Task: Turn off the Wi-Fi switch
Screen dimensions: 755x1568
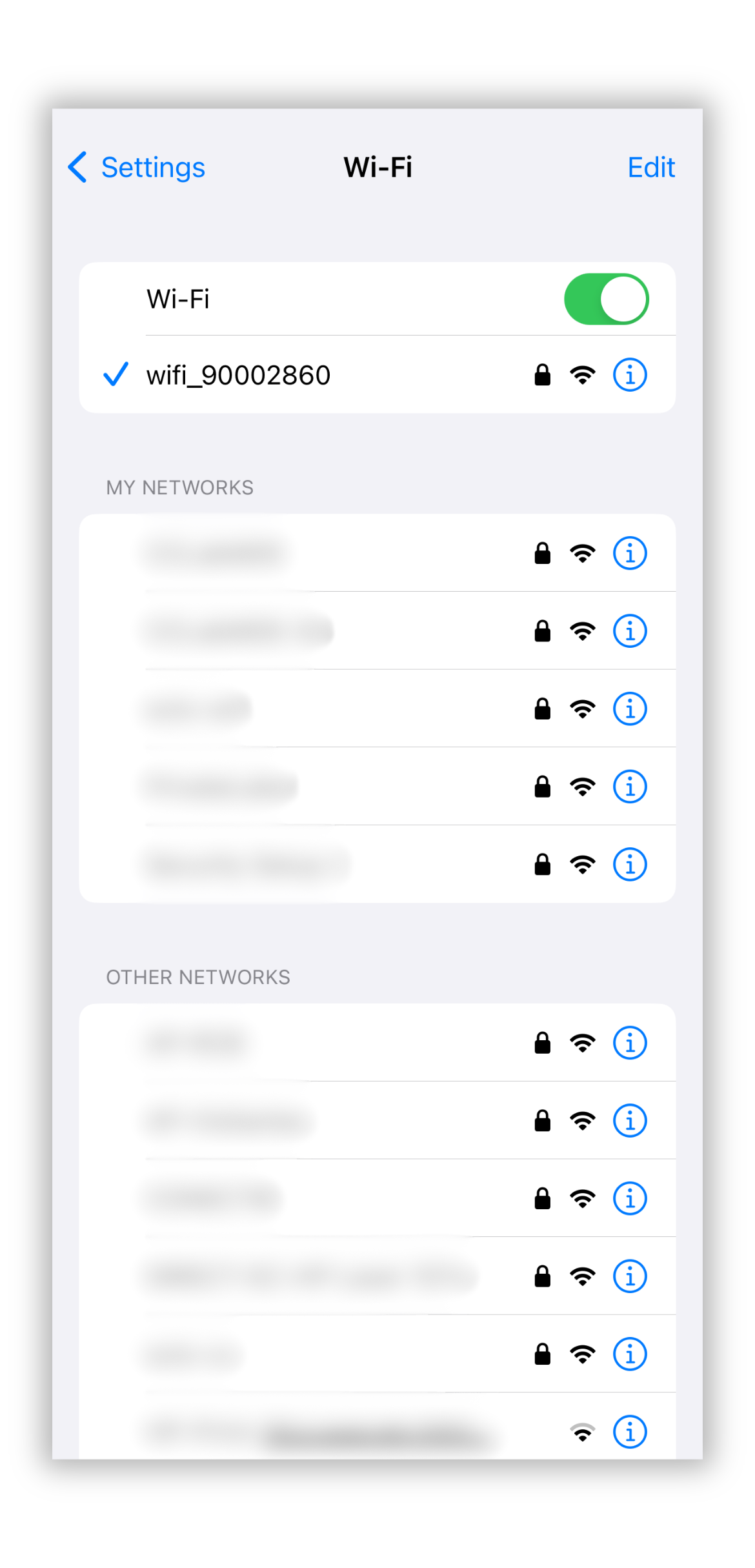Action: pyautogui.click(x=606, y=299)
